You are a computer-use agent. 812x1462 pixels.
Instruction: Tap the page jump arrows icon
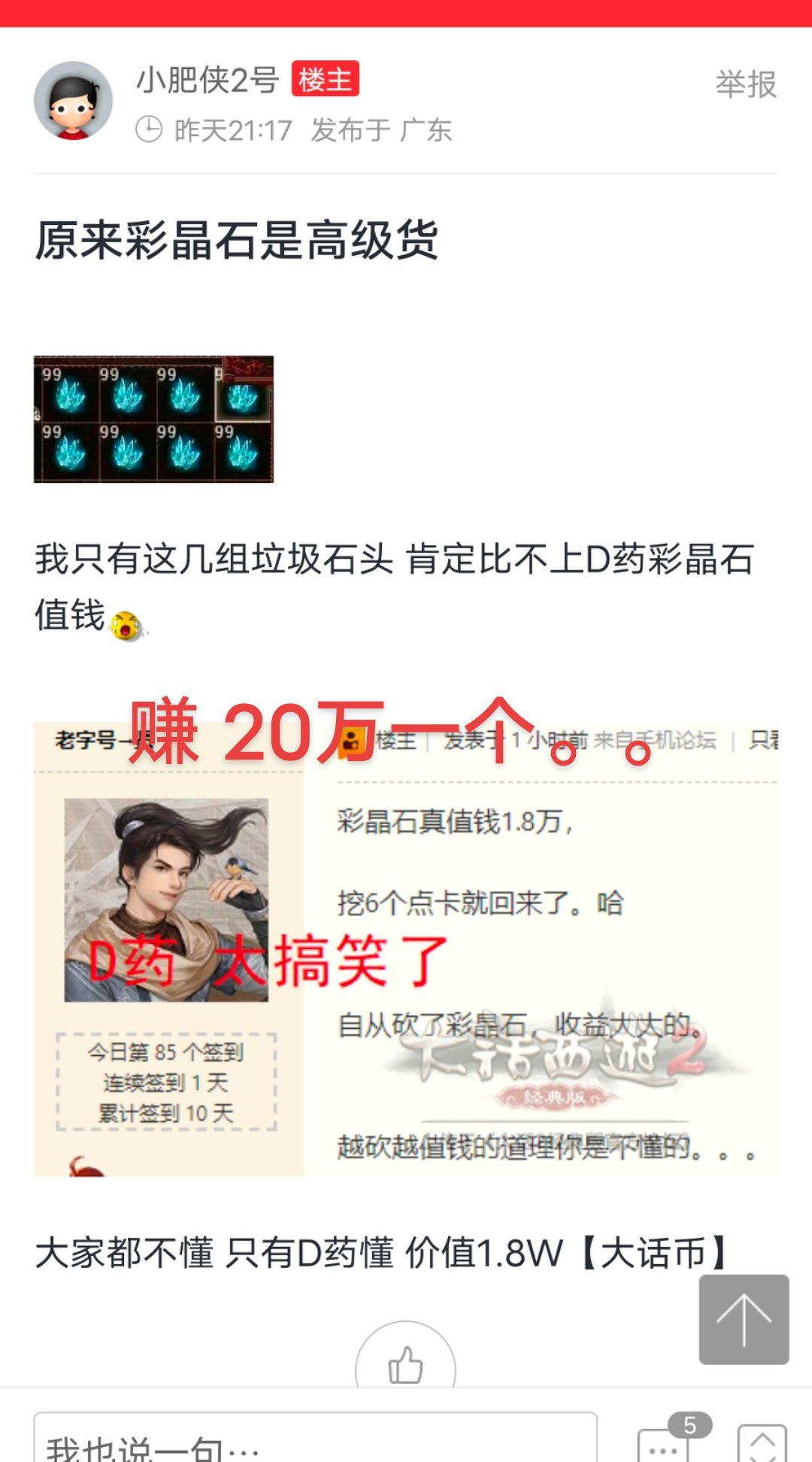coord(762,1444)
